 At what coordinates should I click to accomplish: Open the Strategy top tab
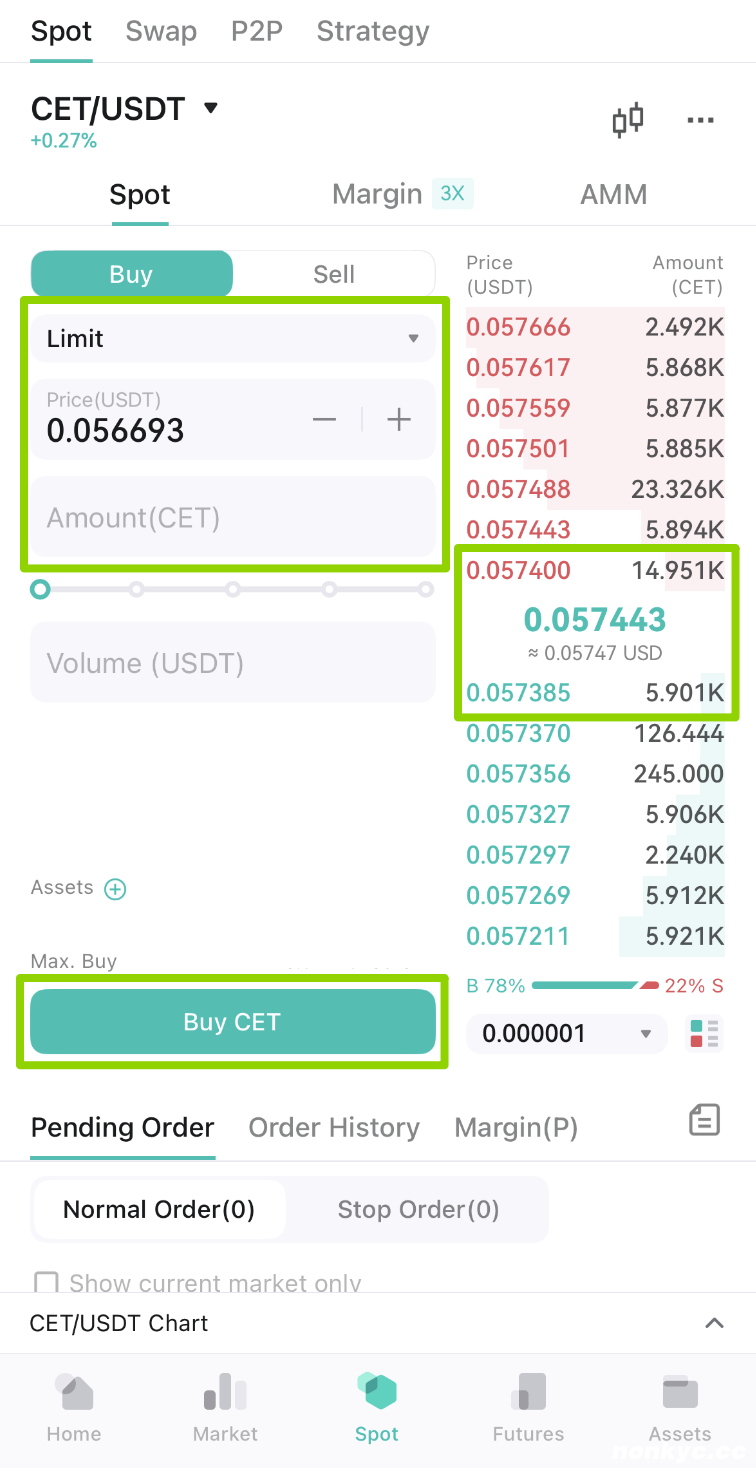(x=373, y=31)
